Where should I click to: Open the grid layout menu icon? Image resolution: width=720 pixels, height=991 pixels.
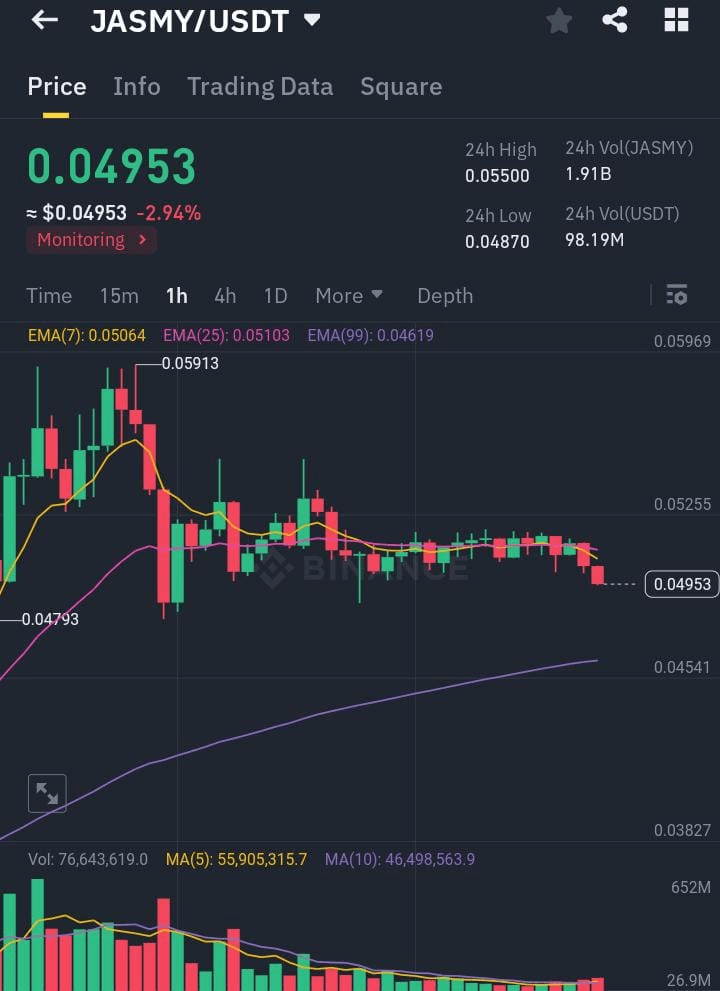pos(676,20)
